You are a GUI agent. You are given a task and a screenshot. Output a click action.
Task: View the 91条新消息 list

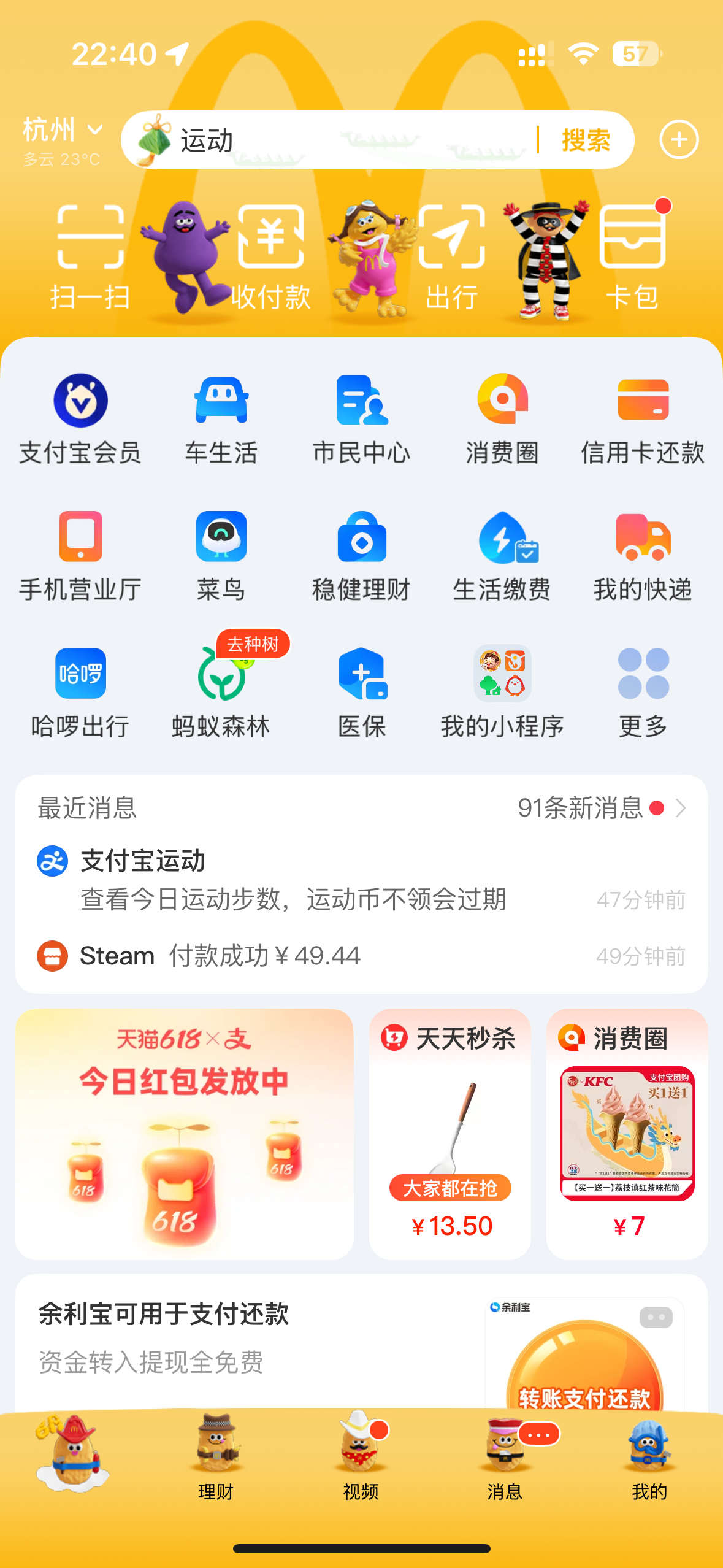tap(602, 808)
